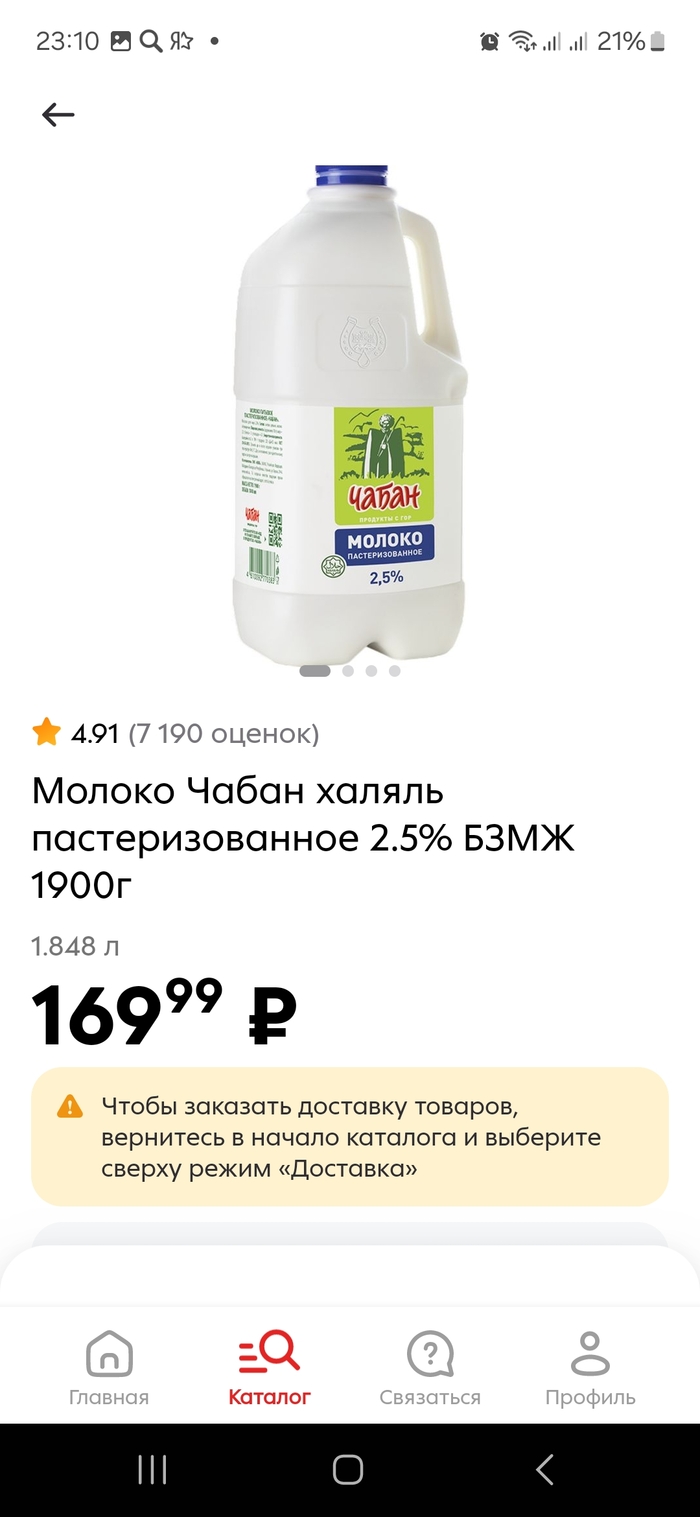Tap the system home button
This screenshot has height=1517, width=700.
point(348,1469)
